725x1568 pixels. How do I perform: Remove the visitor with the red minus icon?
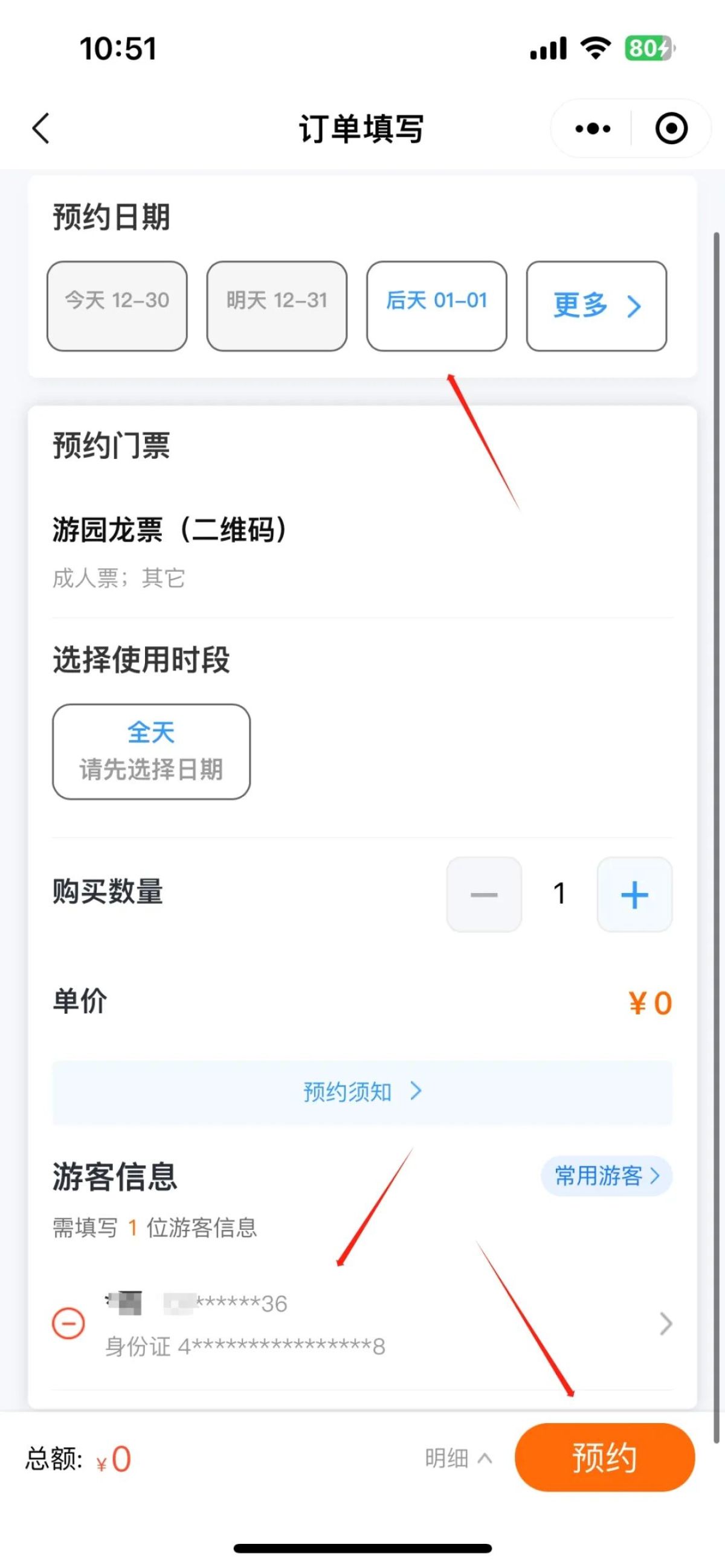68,1323
